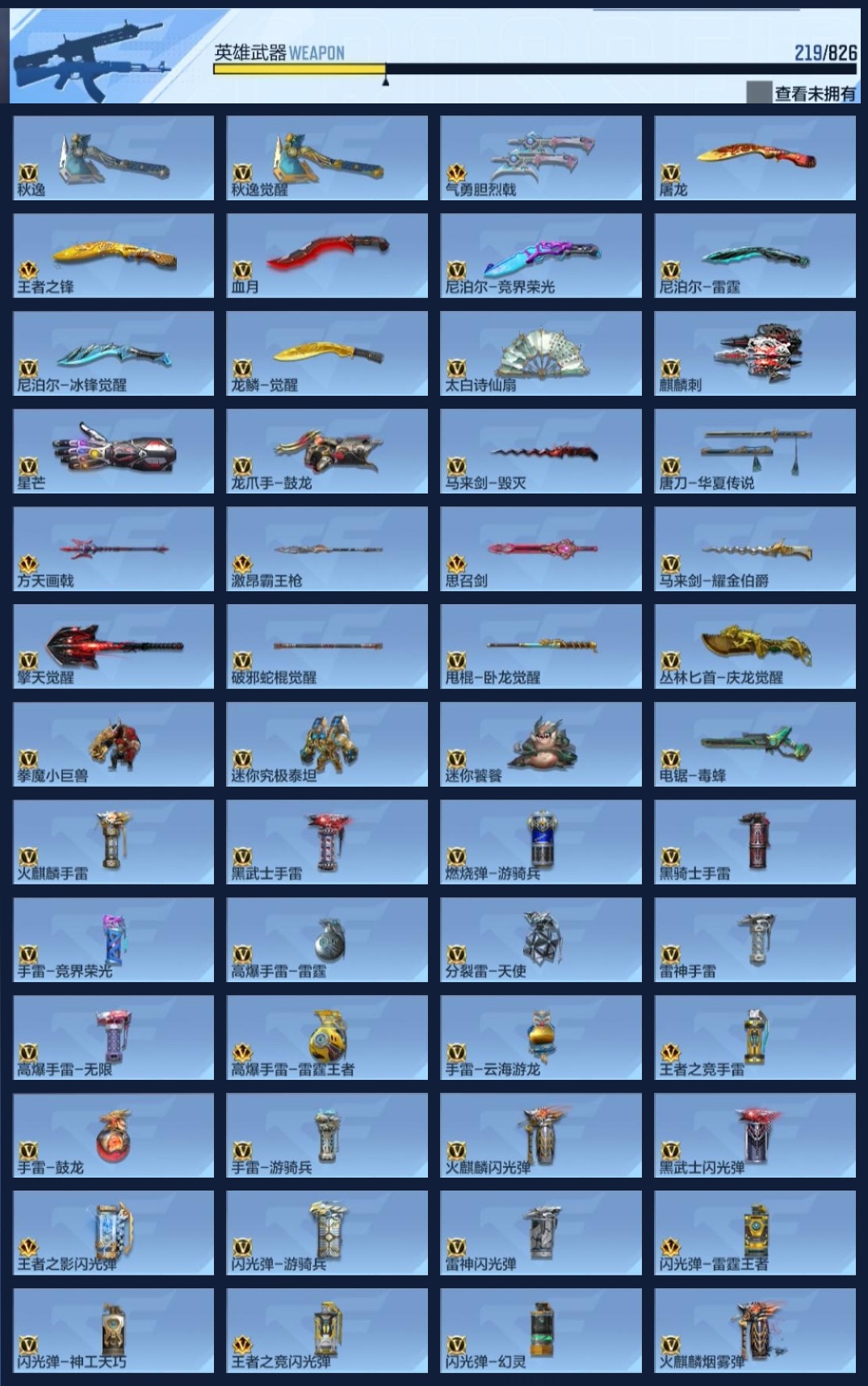
Task: Tap the 唐刀-华夏传说 tile
Action: click(x=755, y=451)
